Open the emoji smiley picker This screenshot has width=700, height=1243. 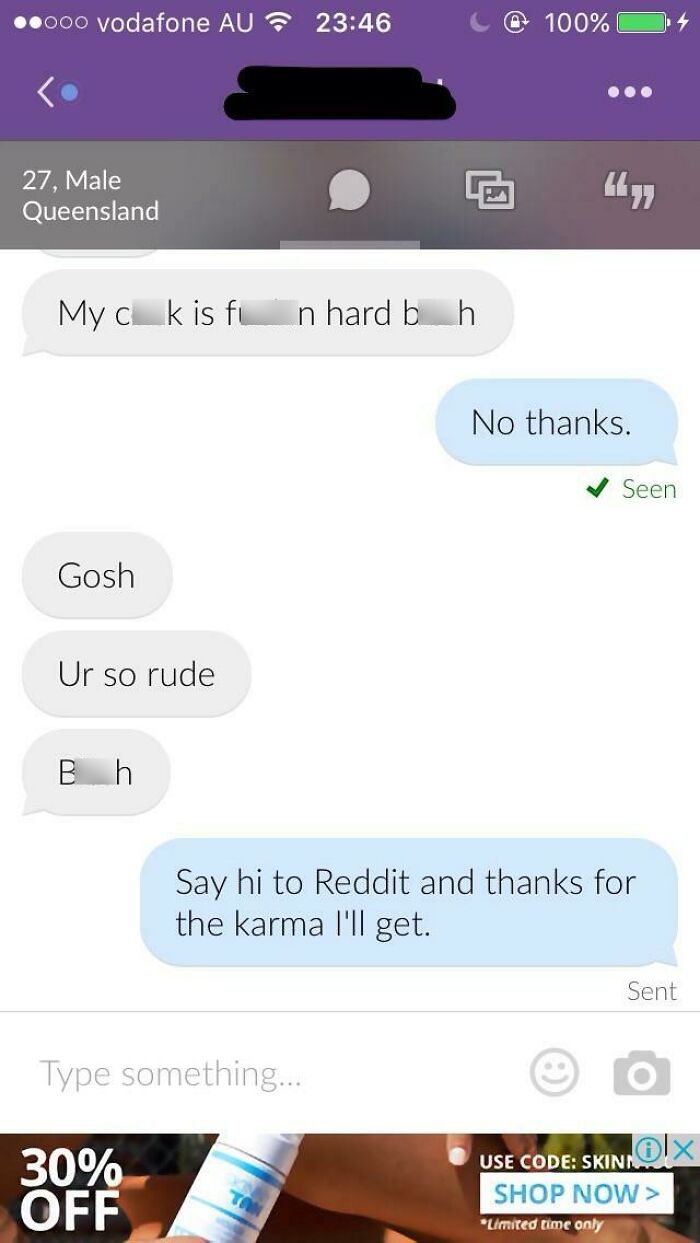554,1073
